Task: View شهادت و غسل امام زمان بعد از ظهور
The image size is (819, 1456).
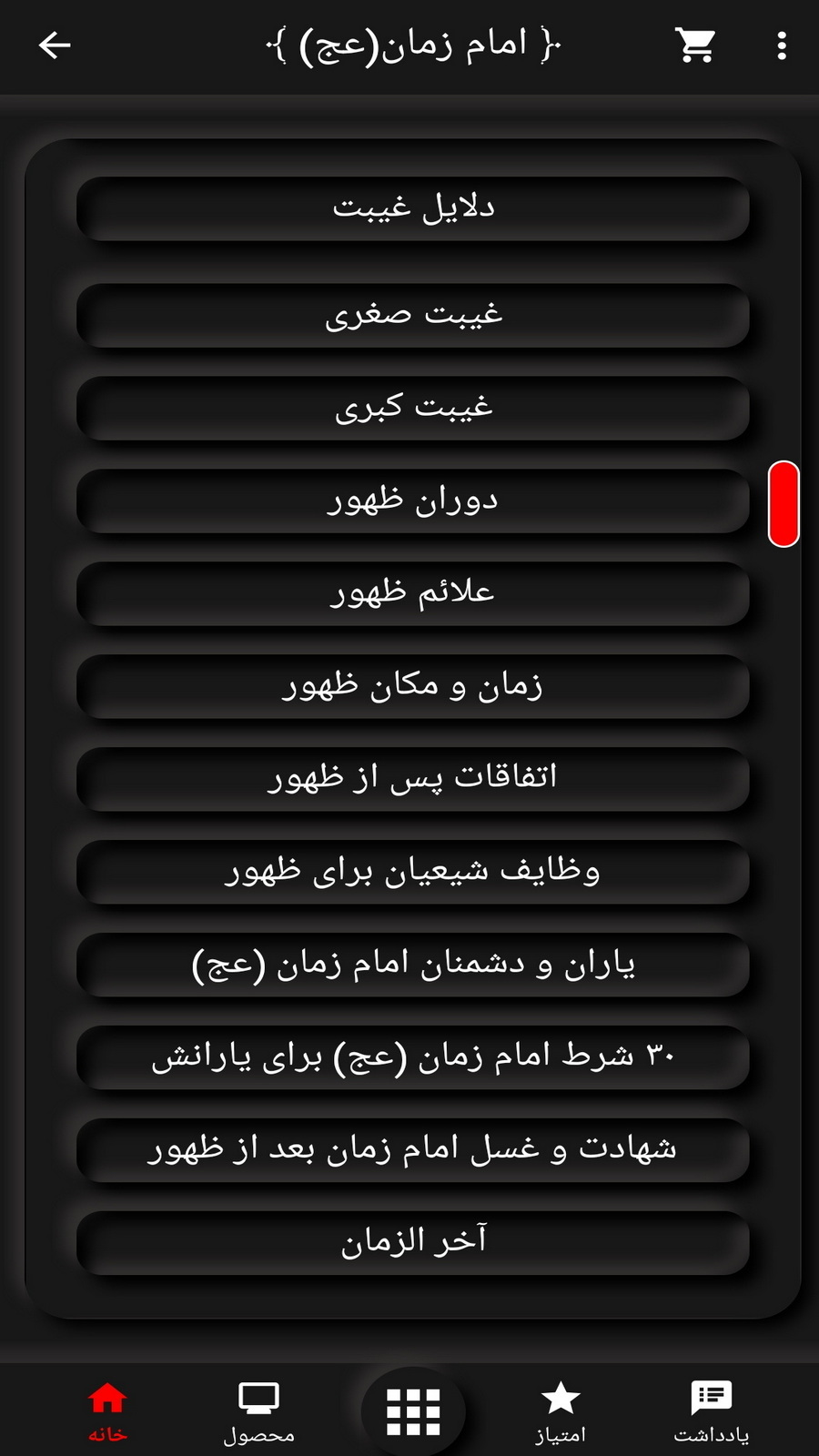Action: pyautogui.click(x=413, y=1150)
